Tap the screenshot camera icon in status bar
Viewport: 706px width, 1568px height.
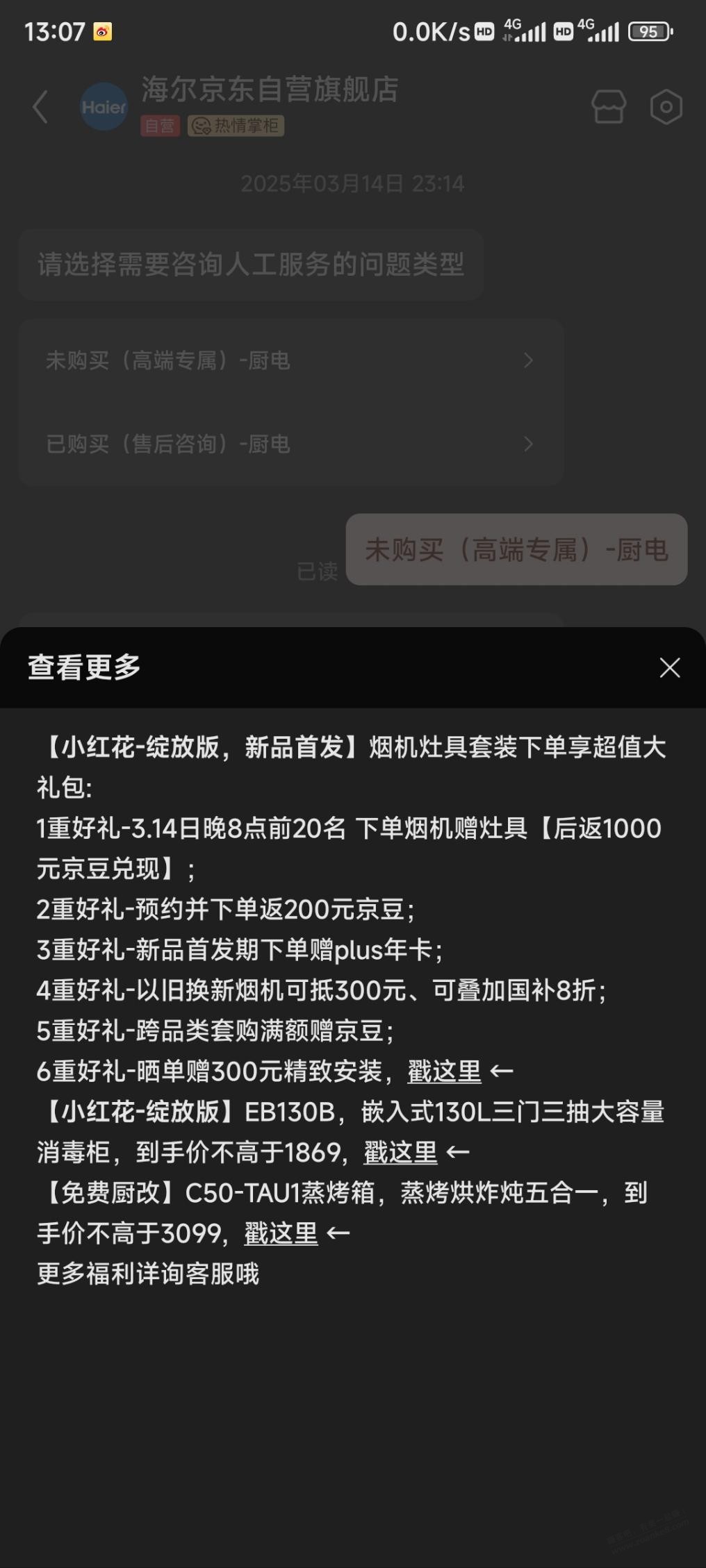(x=101, y=31)
